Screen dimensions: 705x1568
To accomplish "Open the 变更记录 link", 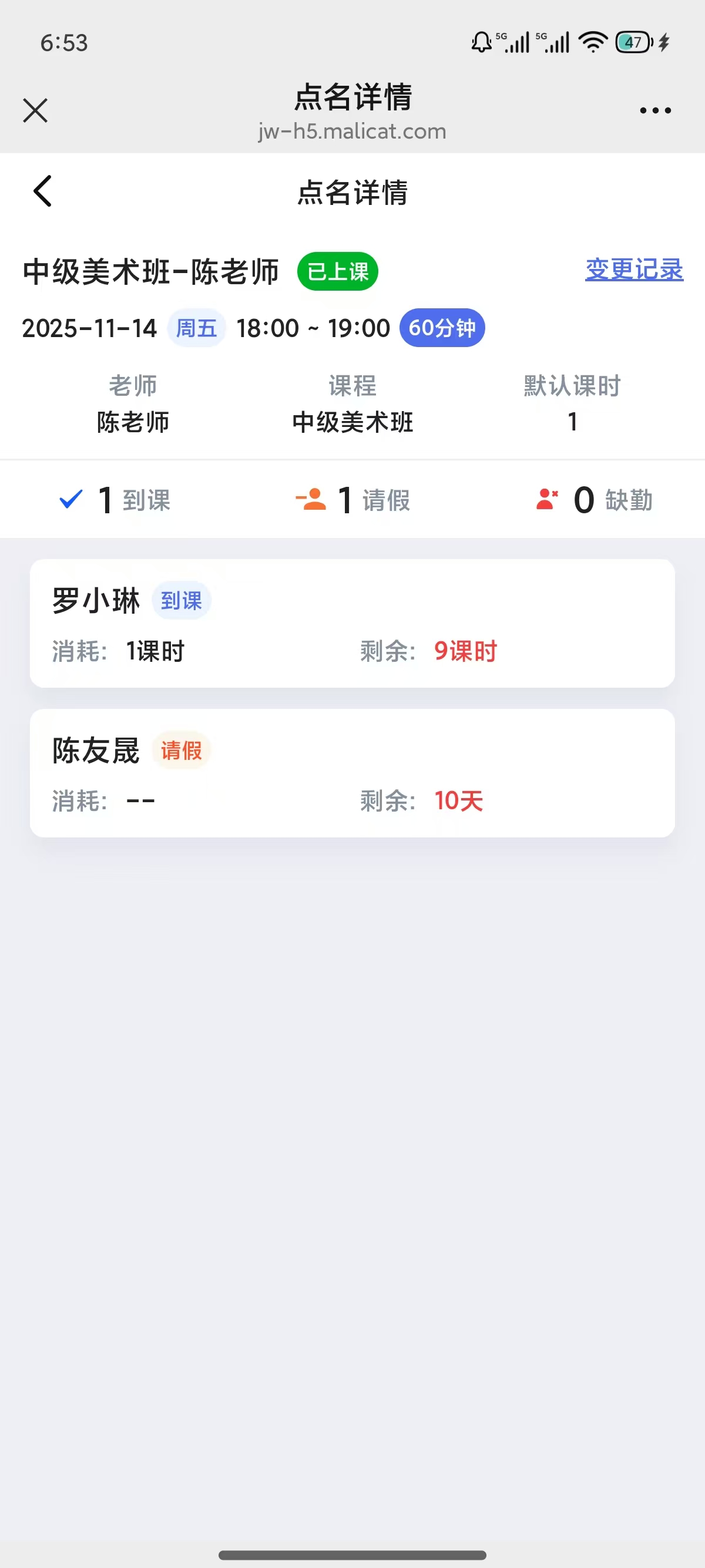I will point(634,270).
